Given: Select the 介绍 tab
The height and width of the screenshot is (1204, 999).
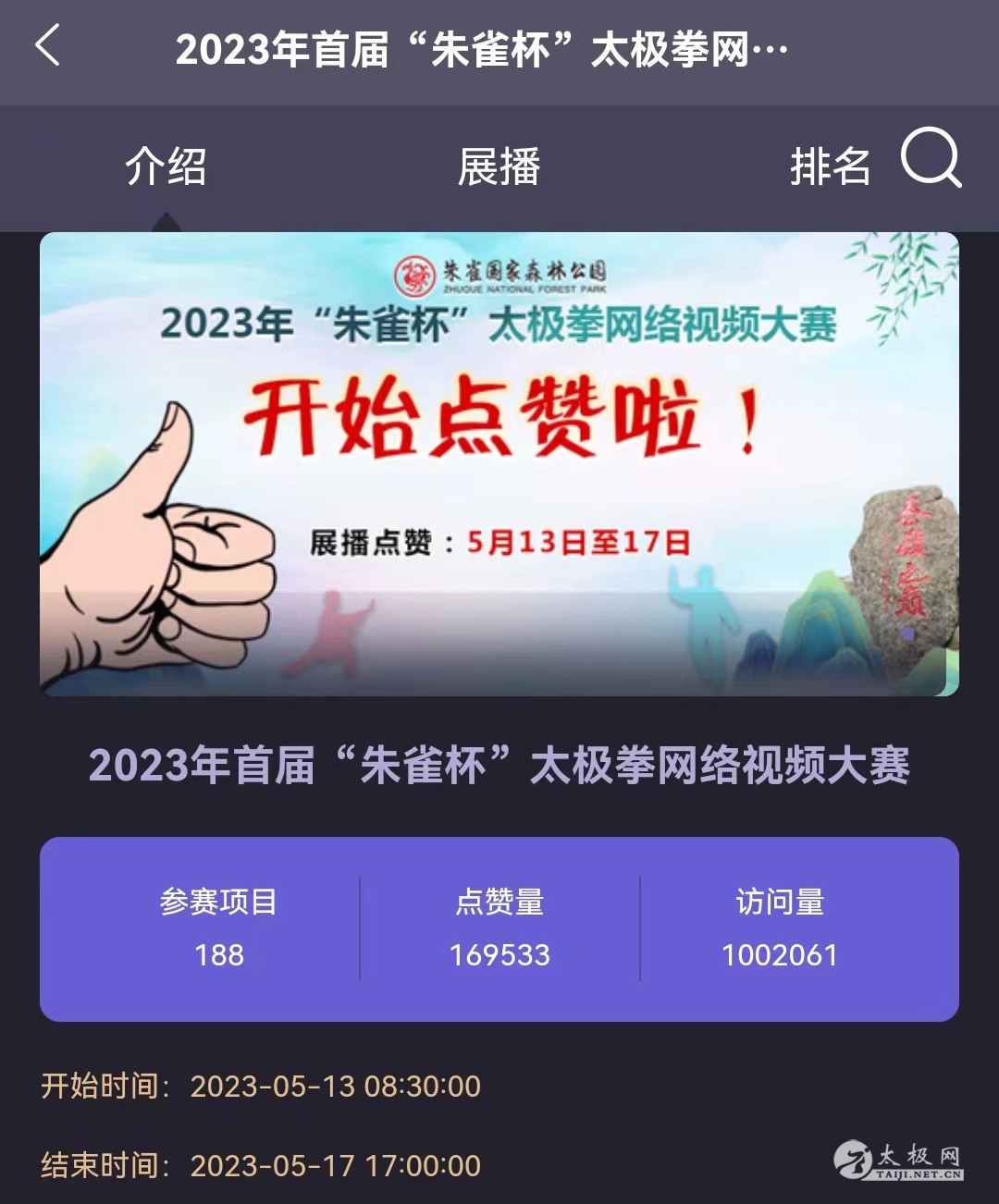Looking at the screenshot, I should click(x=166, y=167).
